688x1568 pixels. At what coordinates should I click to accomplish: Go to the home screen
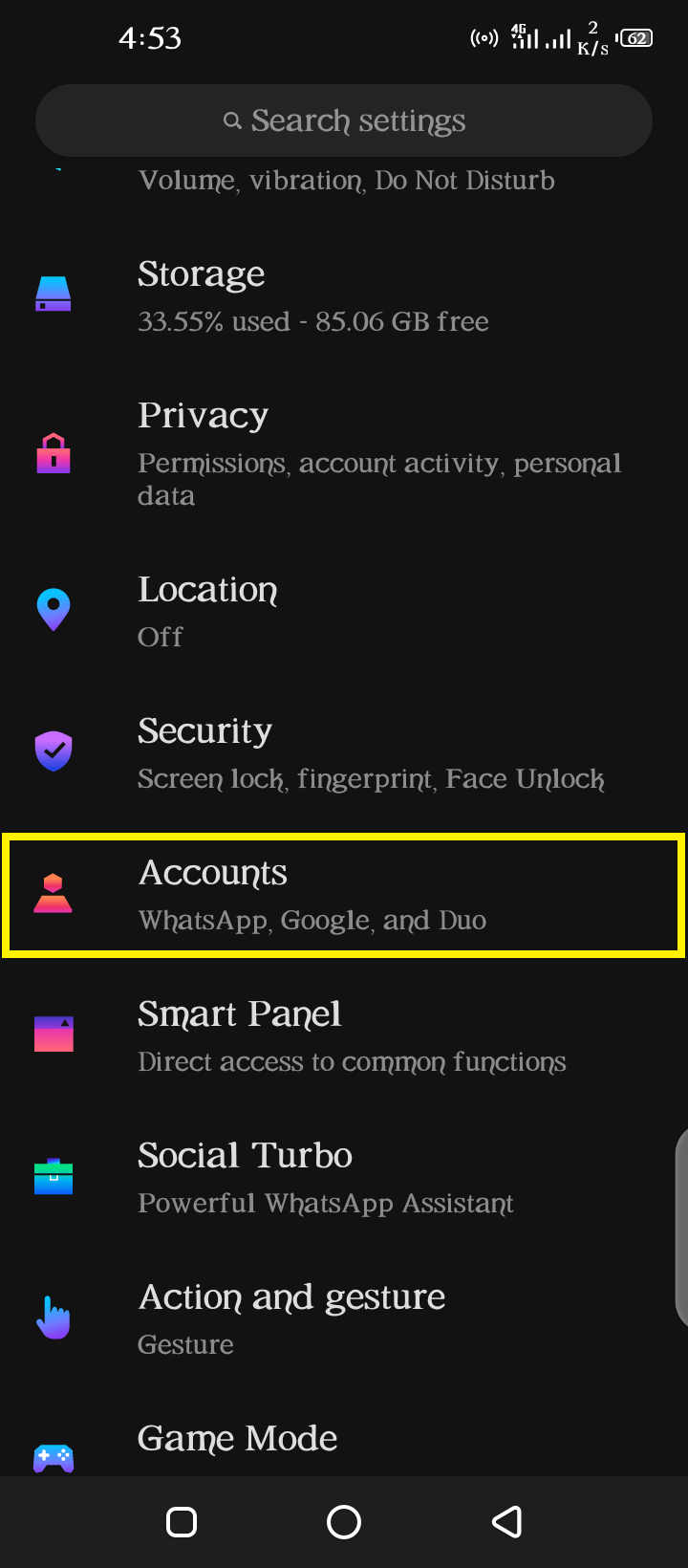click(344, 1521)
